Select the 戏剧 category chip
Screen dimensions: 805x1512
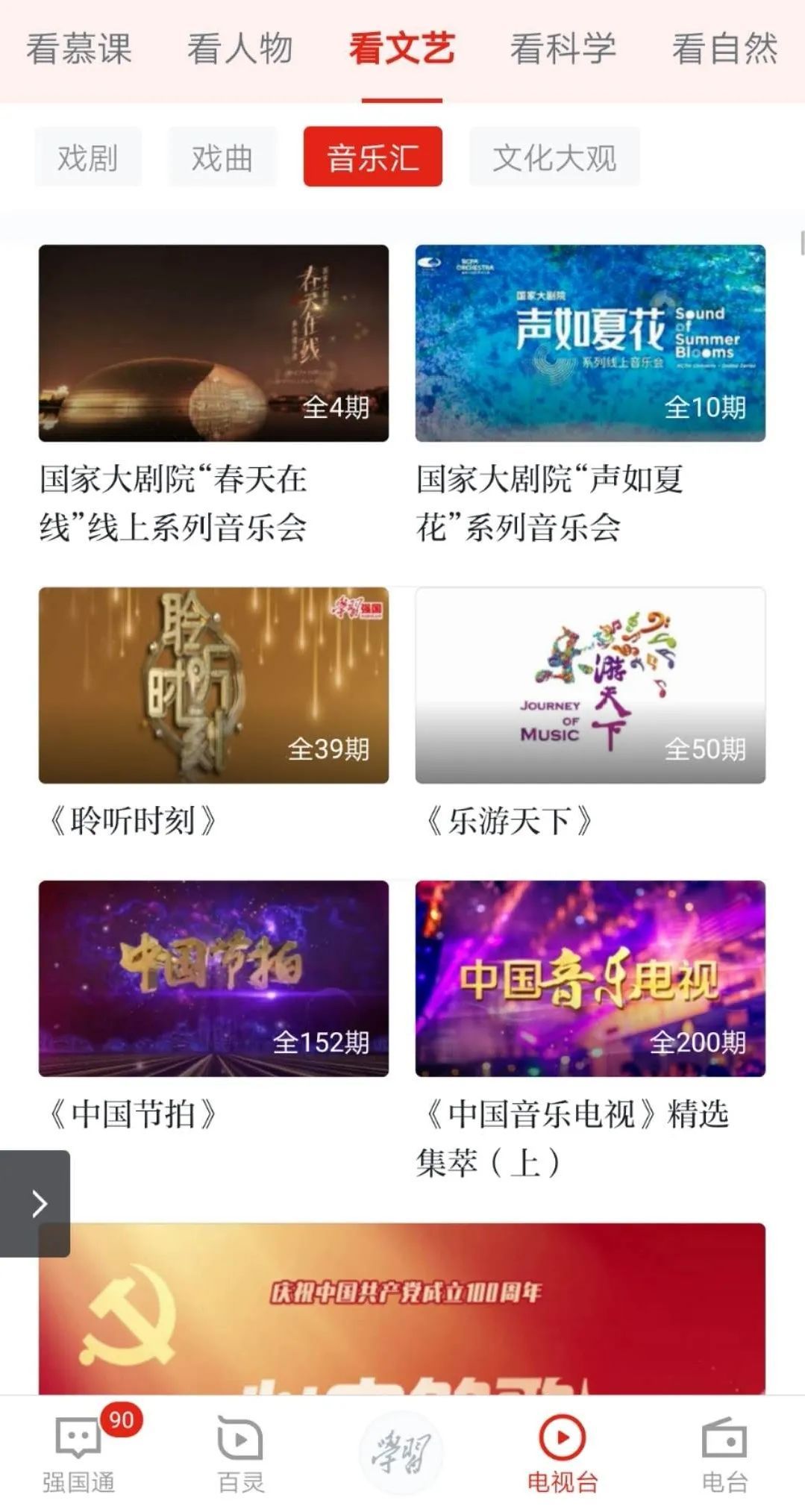(x=88, y=157)
